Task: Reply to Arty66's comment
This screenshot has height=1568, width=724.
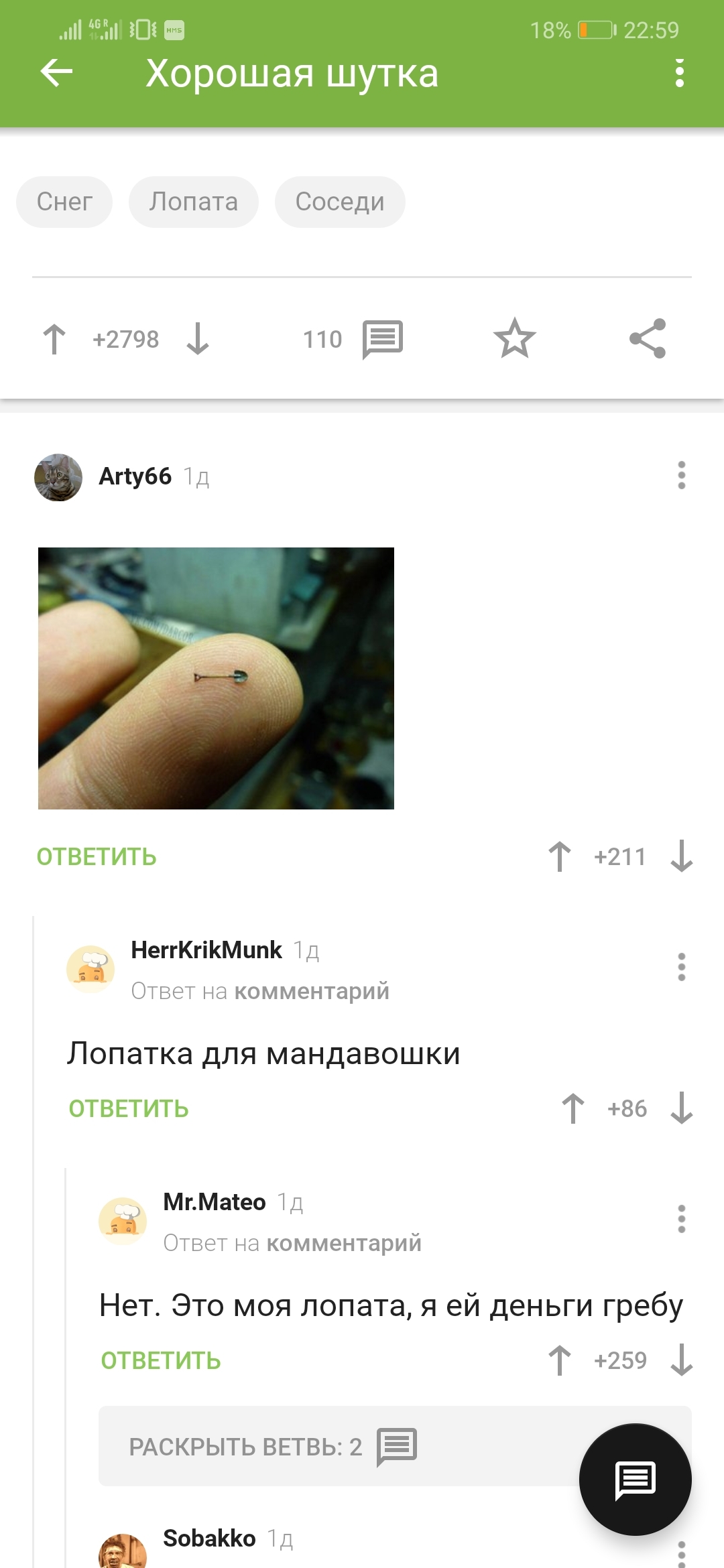Action: point(97,857)
